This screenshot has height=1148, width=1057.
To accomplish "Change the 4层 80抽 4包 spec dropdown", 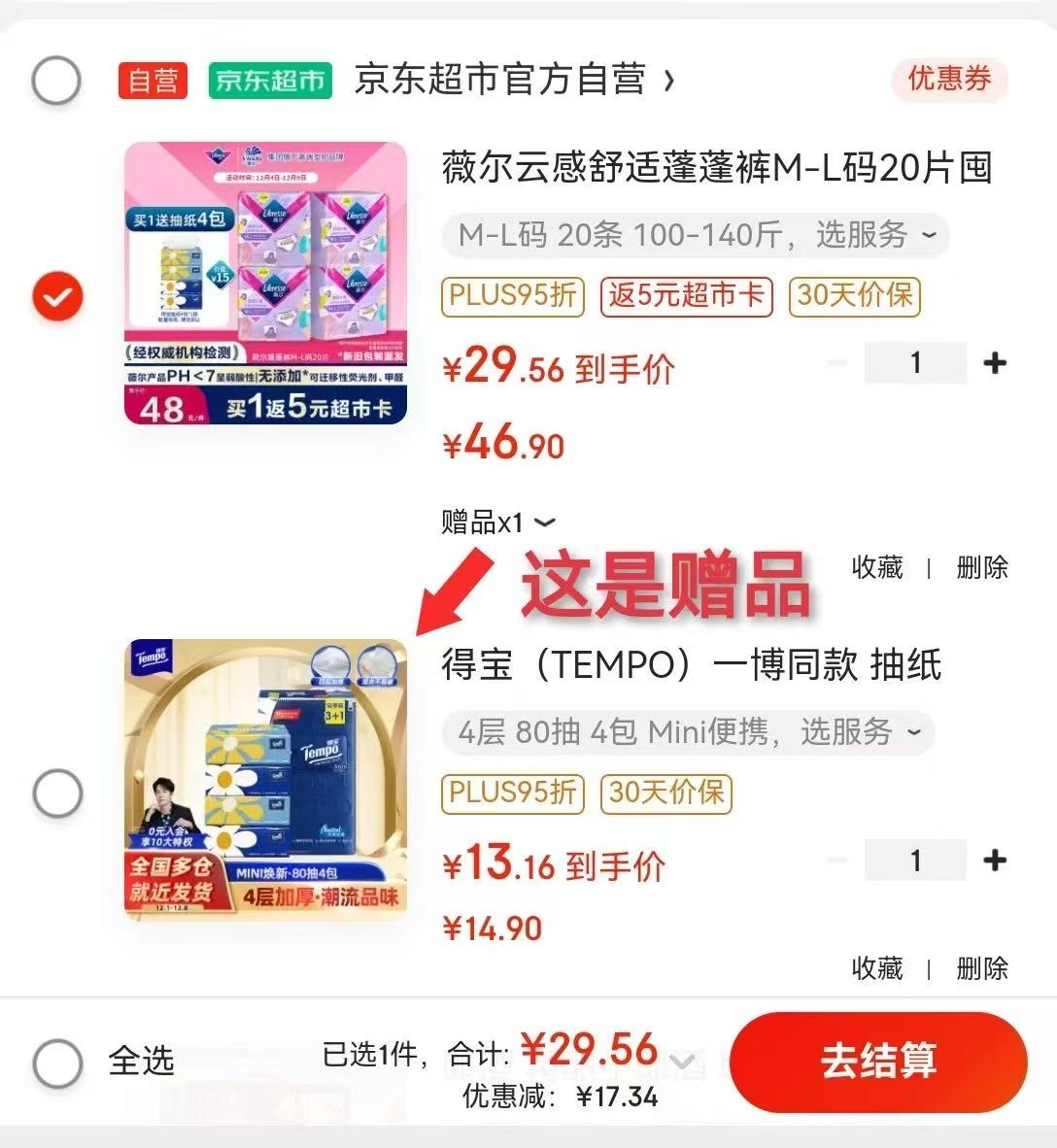I will click(688, 732).
